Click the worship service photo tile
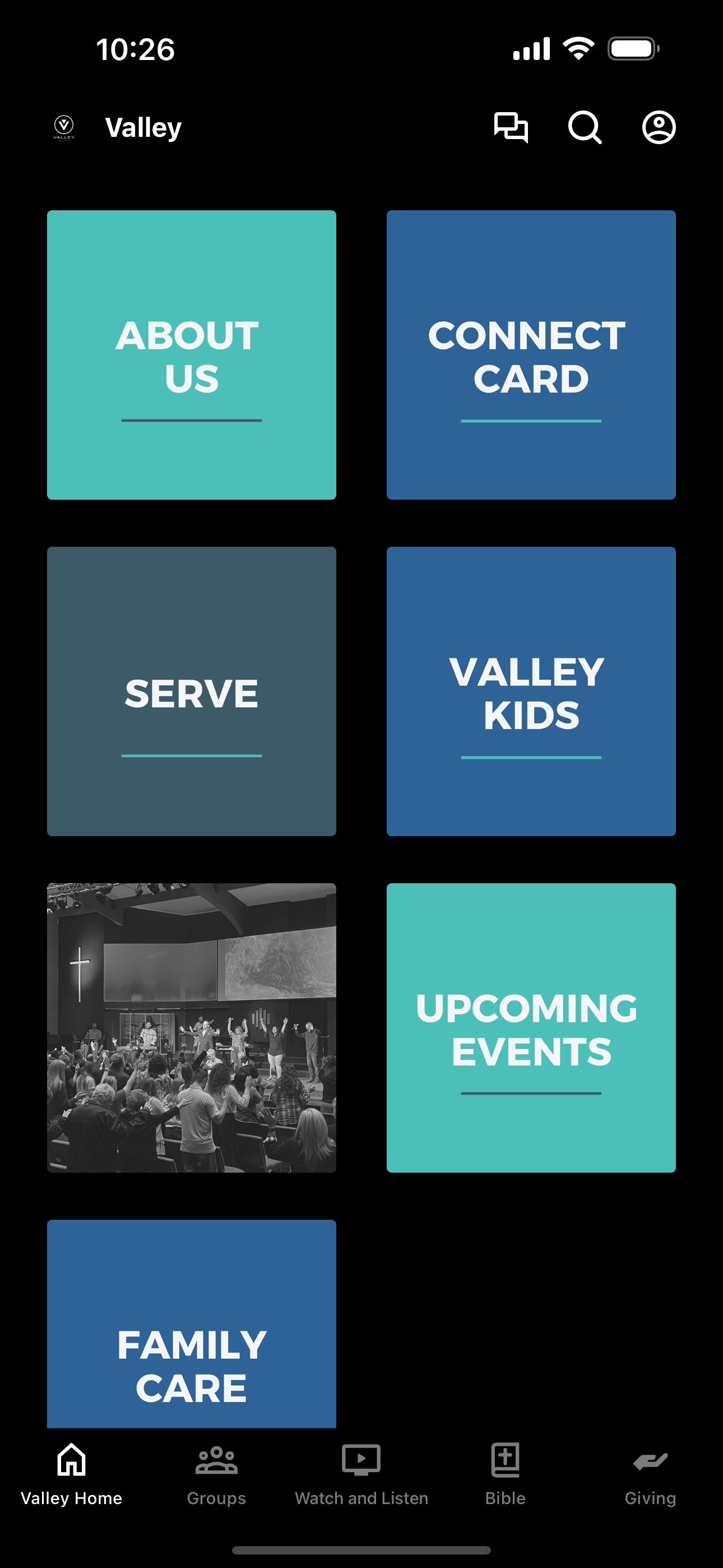The width and height of the screenshot is (723, 1568). point(191,1029)
